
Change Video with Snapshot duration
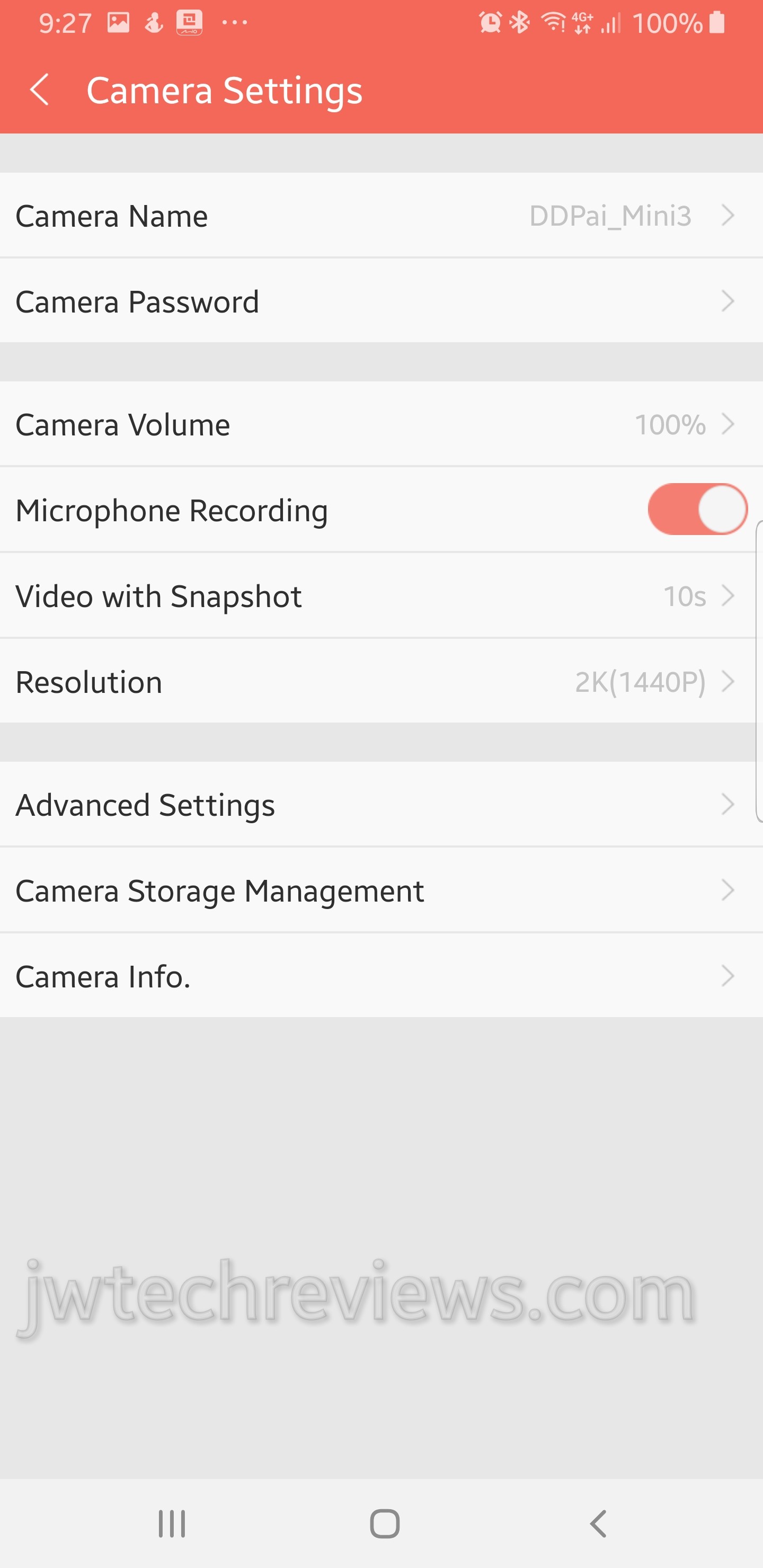pos(381,596)
